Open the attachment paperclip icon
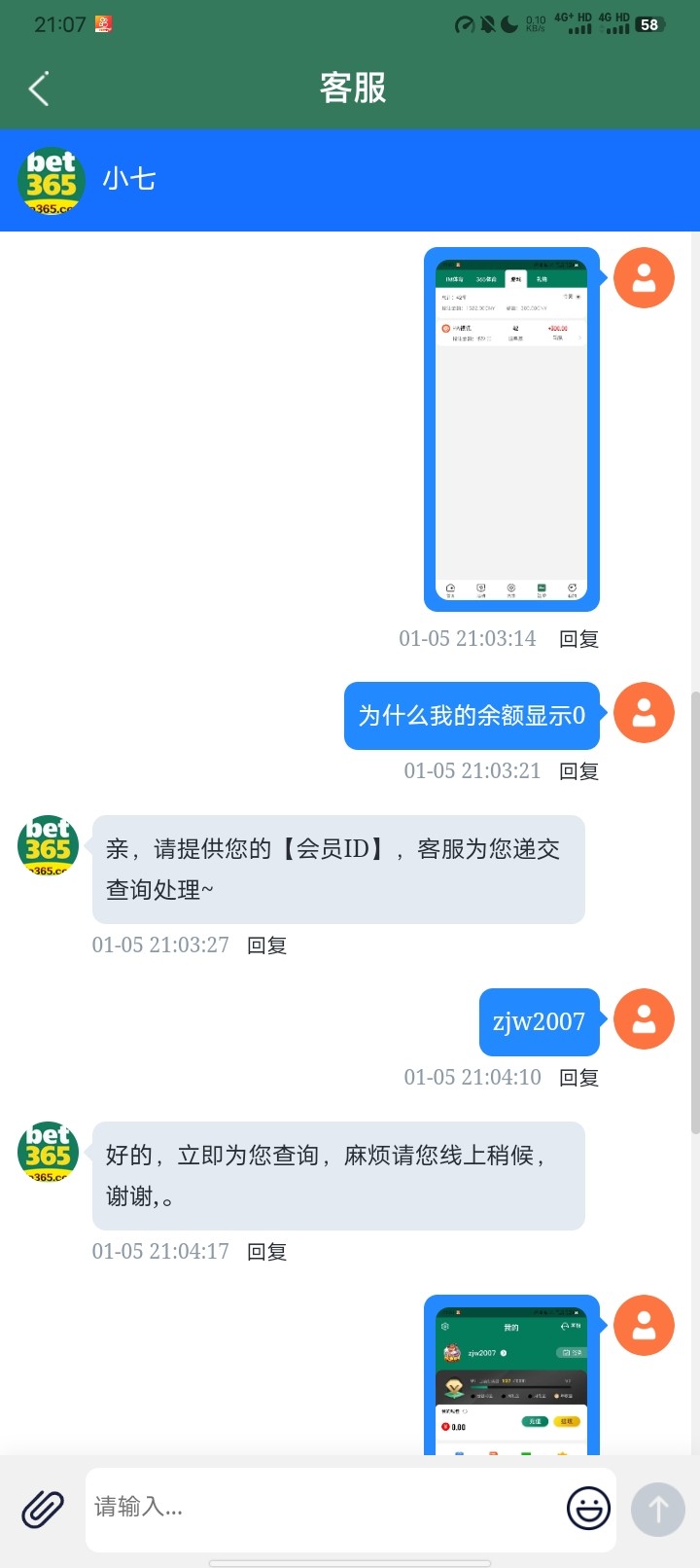This screenshot has width=700, height=1568. pos(44,1509)
